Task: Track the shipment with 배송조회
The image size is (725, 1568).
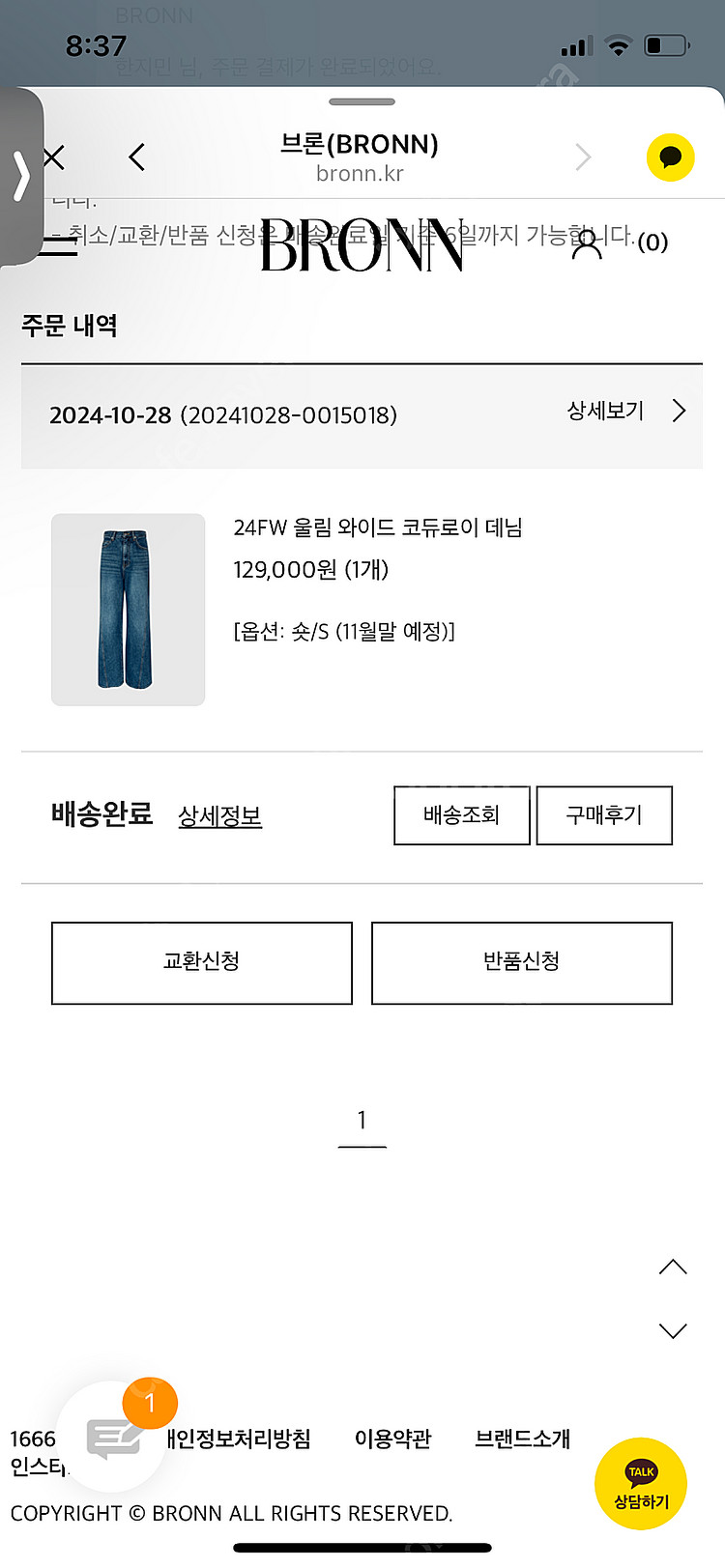Action: (461, 815)
